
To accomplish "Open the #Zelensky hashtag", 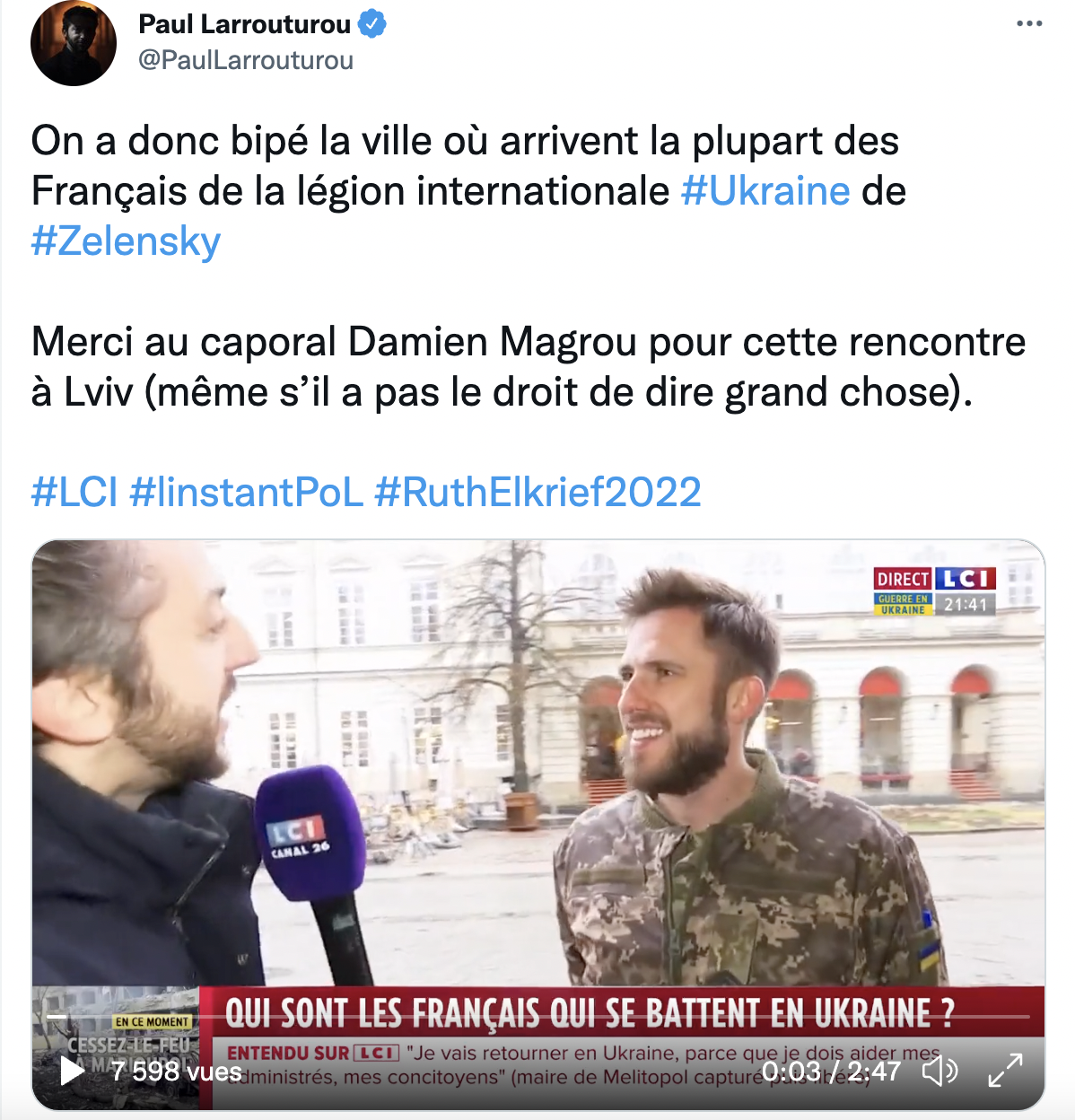I will (x=126, y=241).
